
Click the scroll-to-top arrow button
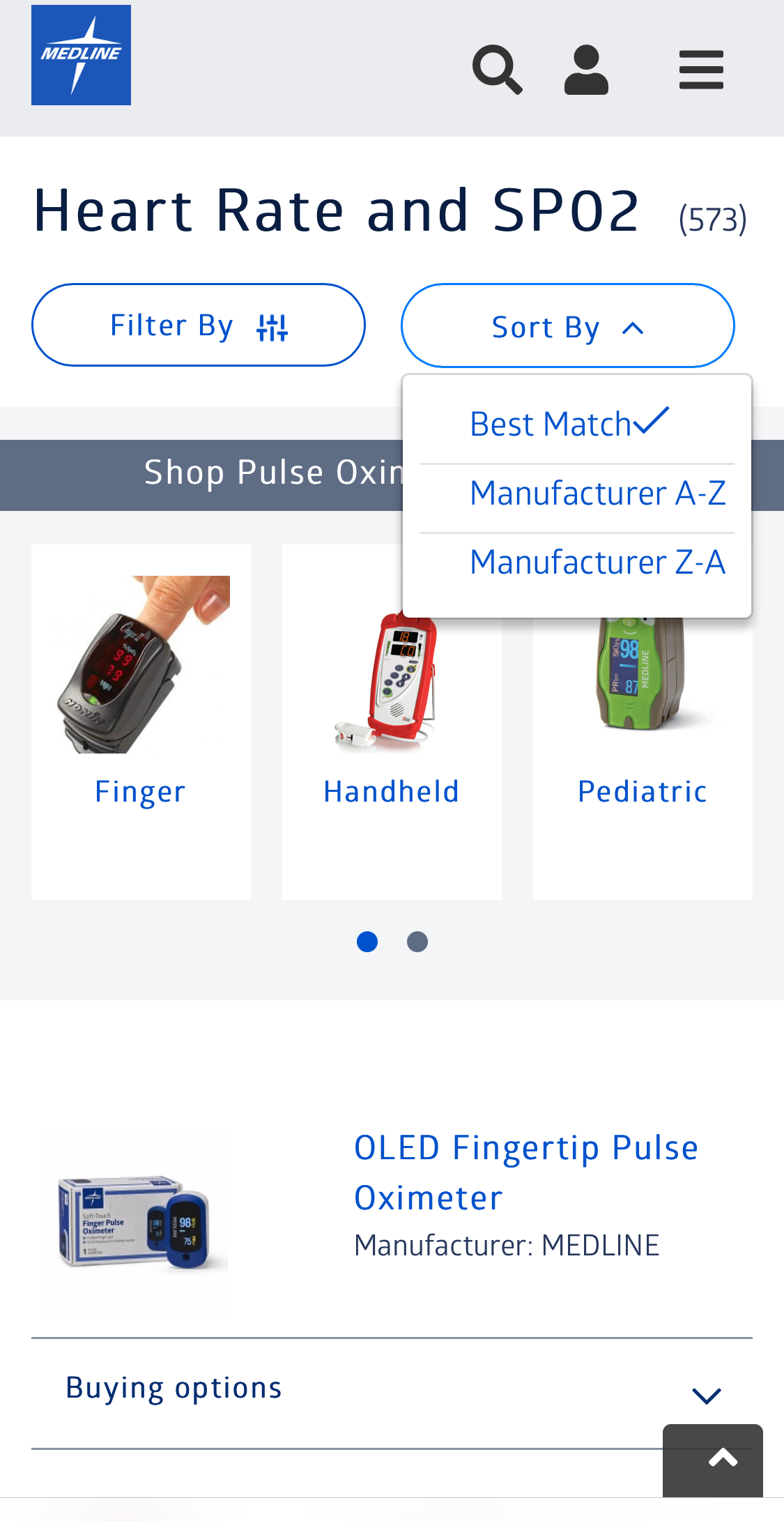[723, 1457]
